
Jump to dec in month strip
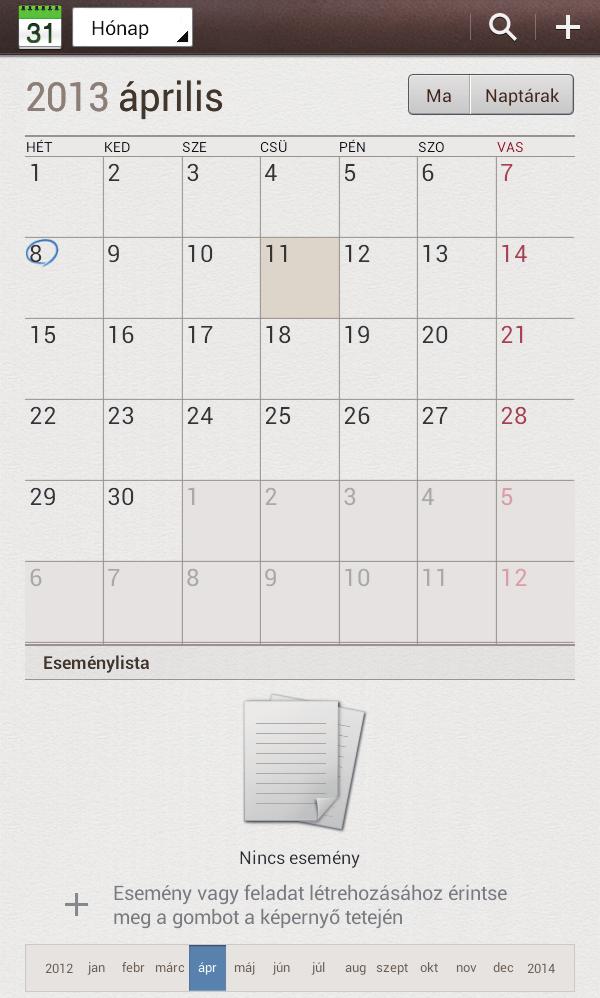coord(503,968)
